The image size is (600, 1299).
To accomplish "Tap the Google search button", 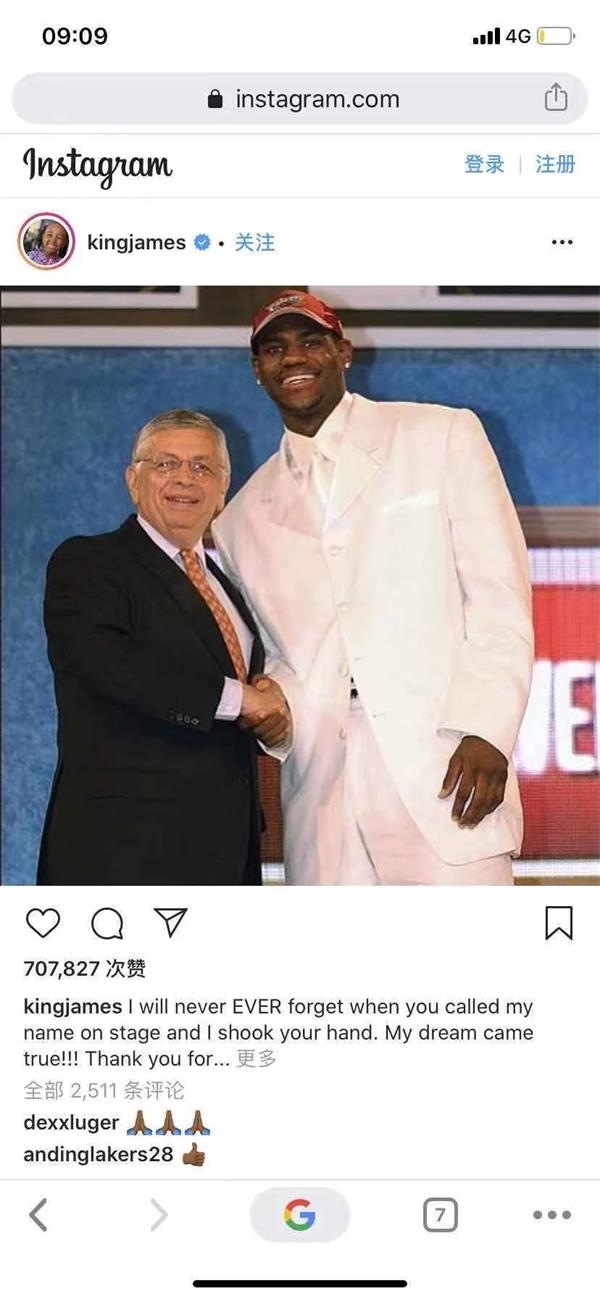I will point(299,1215).
